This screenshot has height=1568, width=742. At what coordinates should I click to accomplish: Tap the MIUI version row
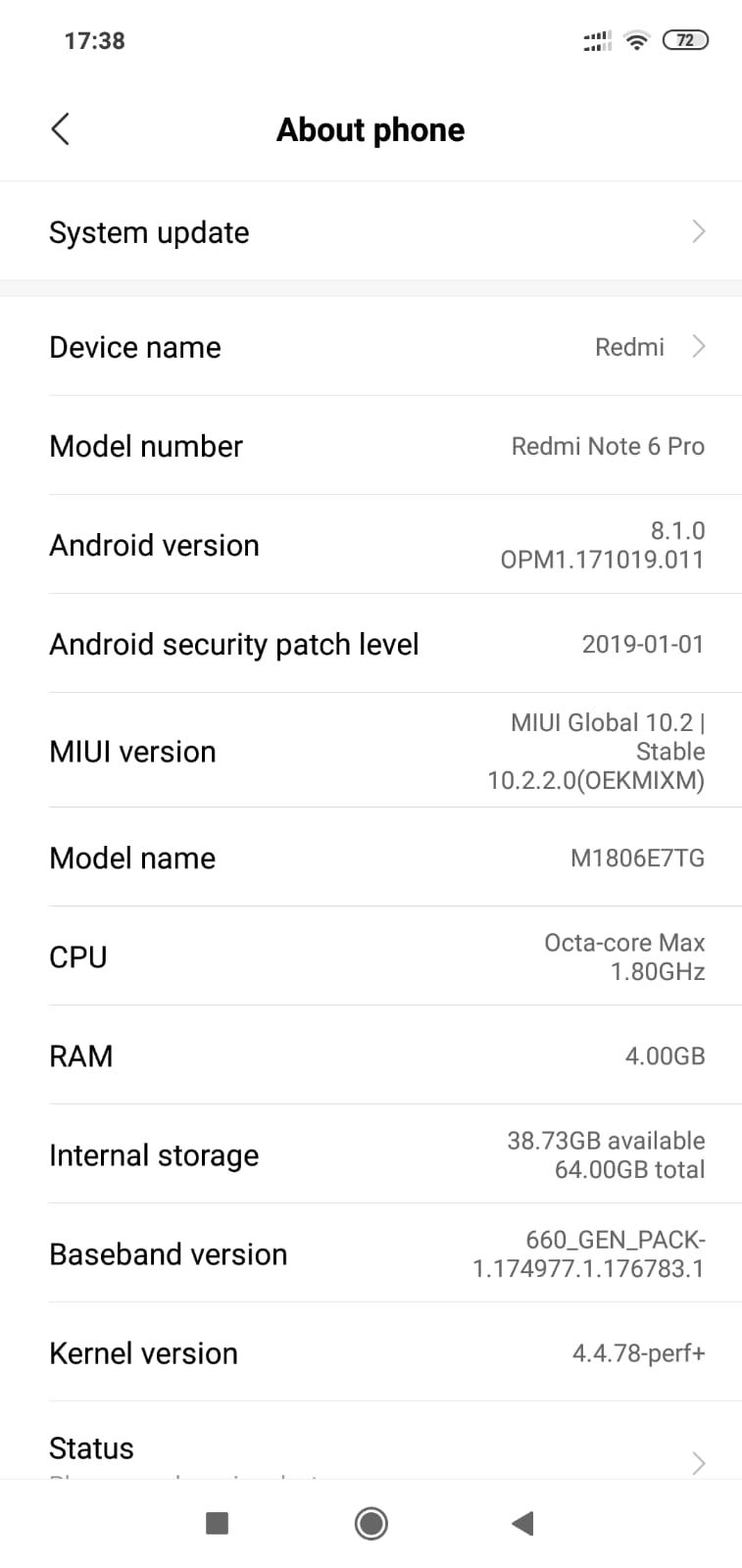(371, 751)
